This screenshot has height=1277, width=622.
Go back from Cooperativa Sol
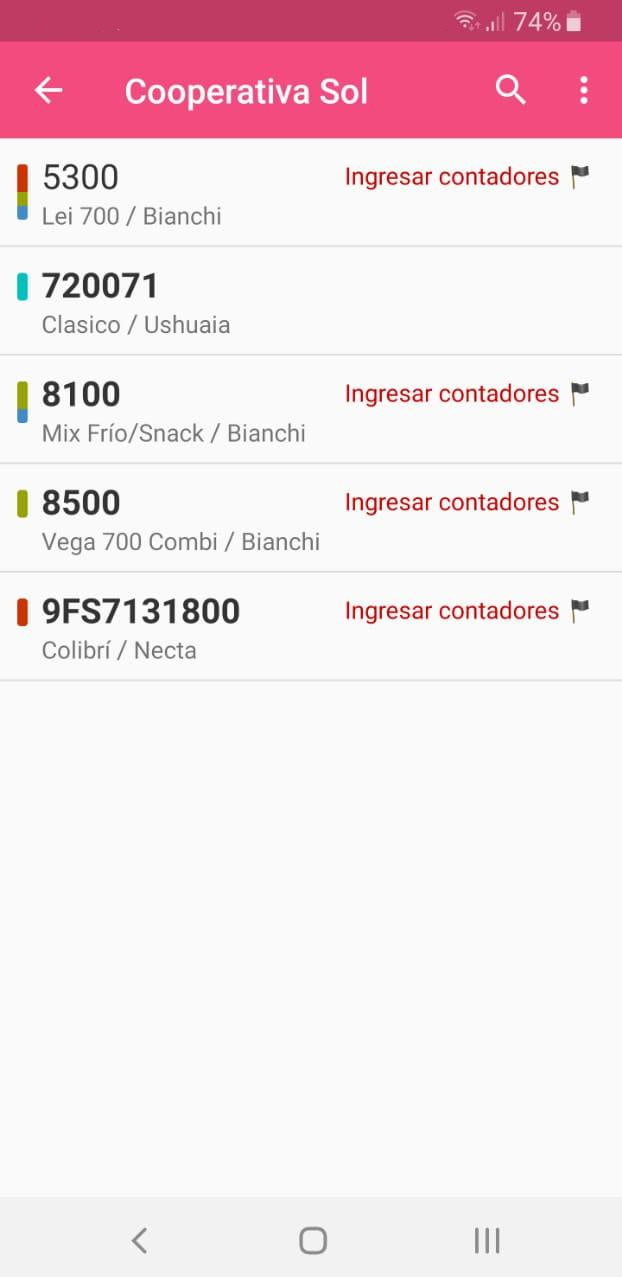point(48,91)
